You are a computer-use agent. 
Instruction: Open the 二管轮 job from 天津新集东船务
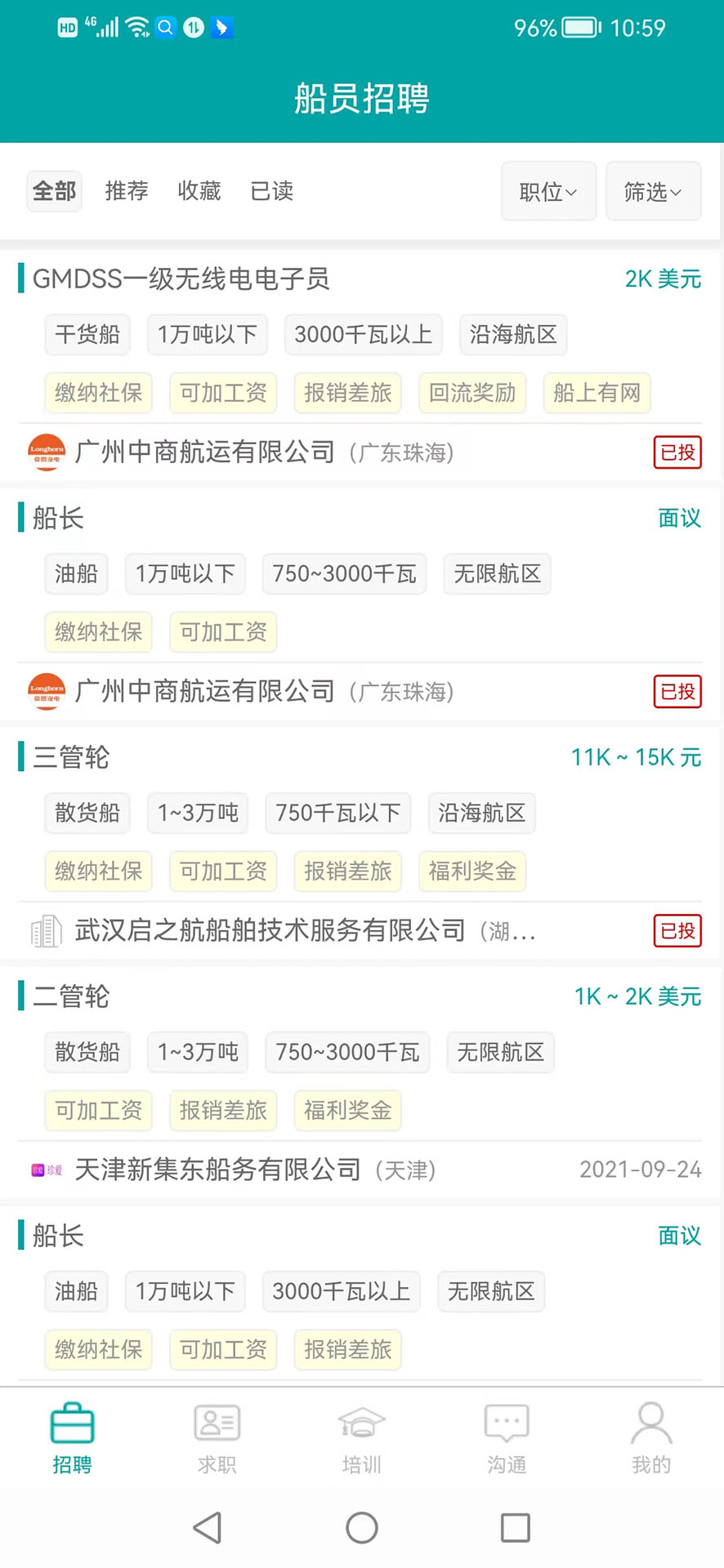tap(72, 996)
